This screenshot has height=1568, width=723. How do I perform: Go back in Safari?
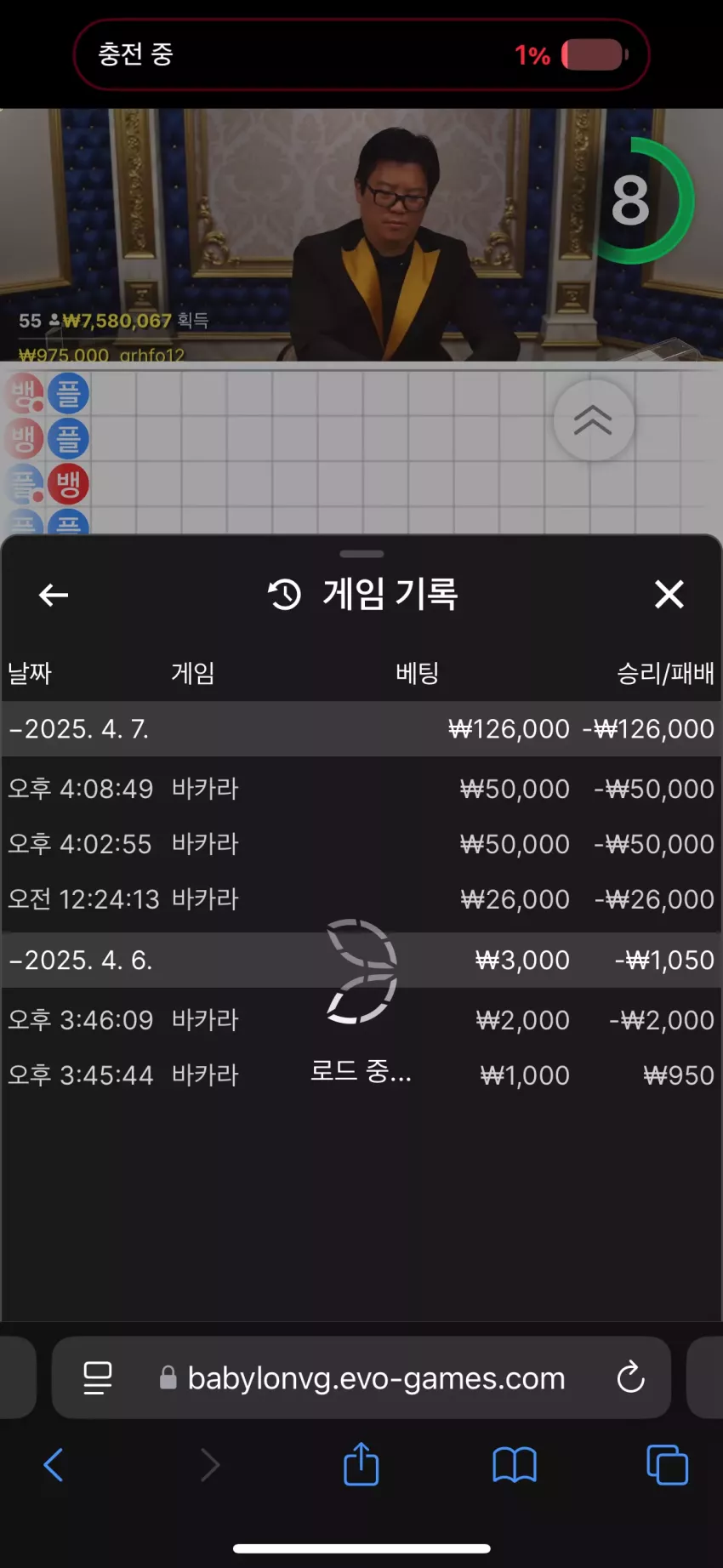pyautogui.click(x=54, y=1465)
